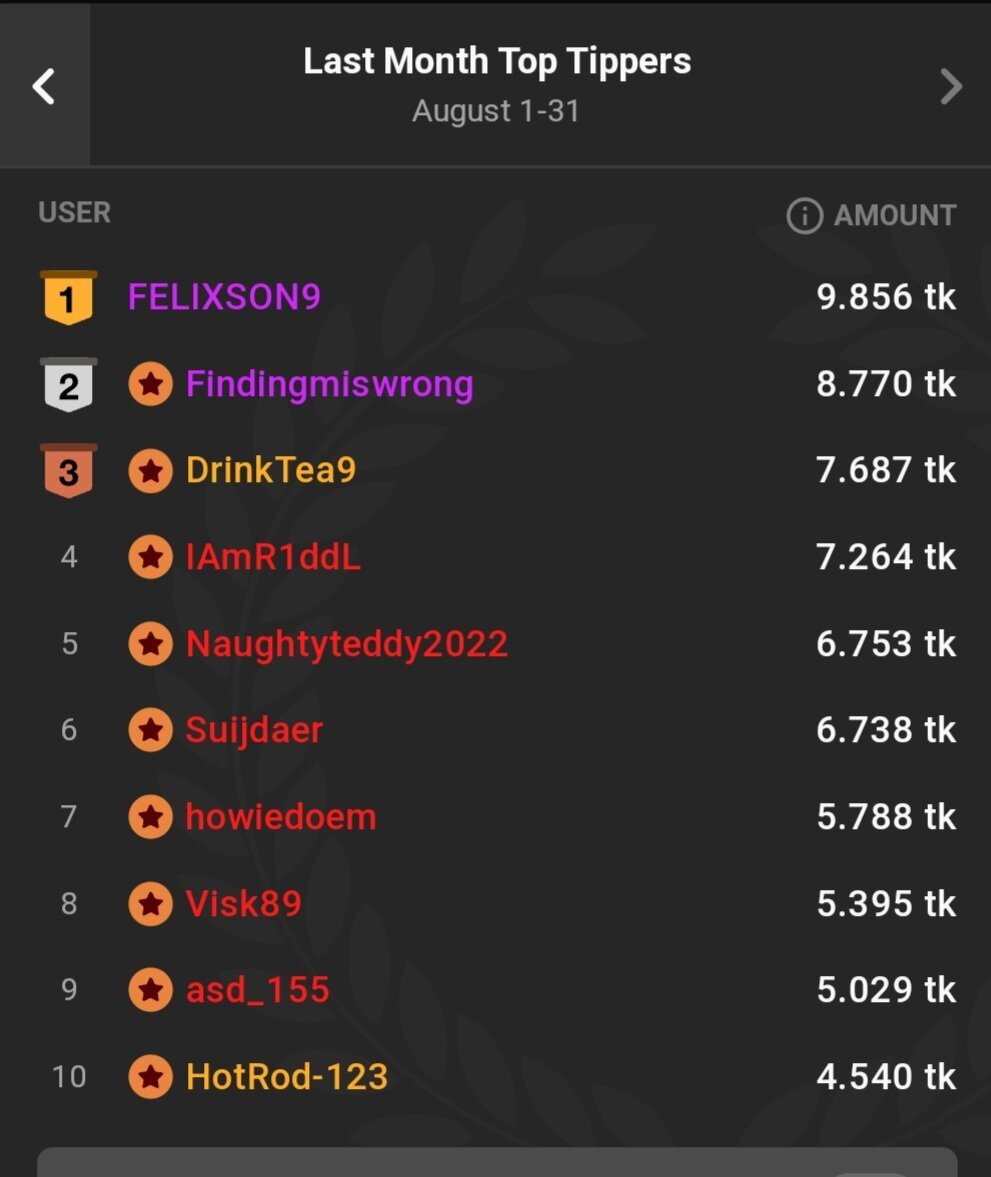
Task: Open FELIXSON9's profile
Action: tap(224, 297)
